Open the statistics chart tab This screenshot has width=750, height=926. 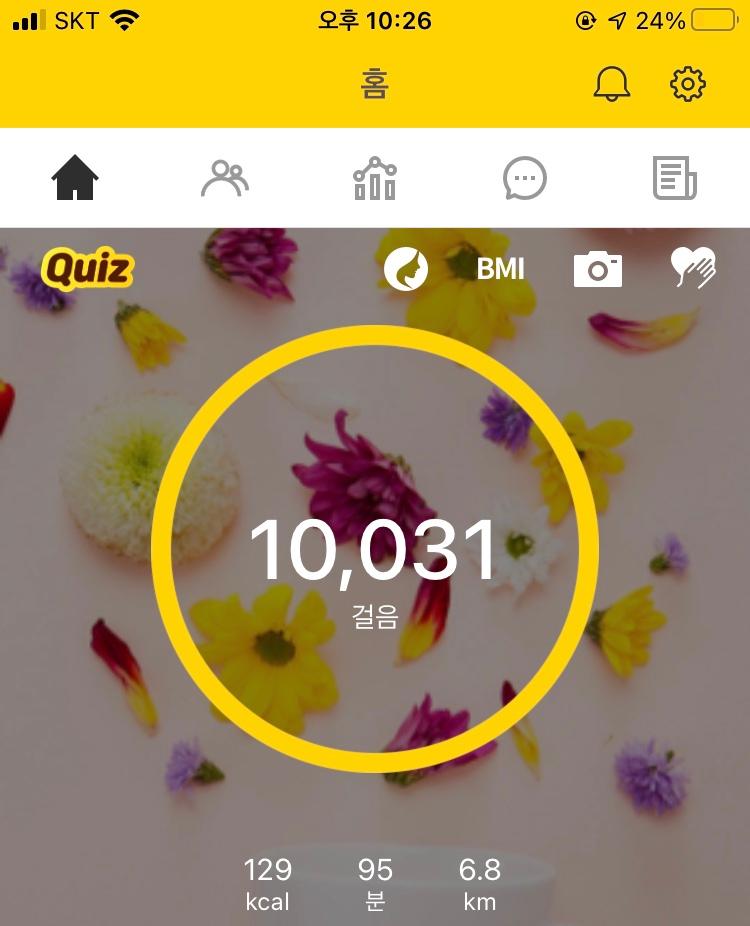375,179
